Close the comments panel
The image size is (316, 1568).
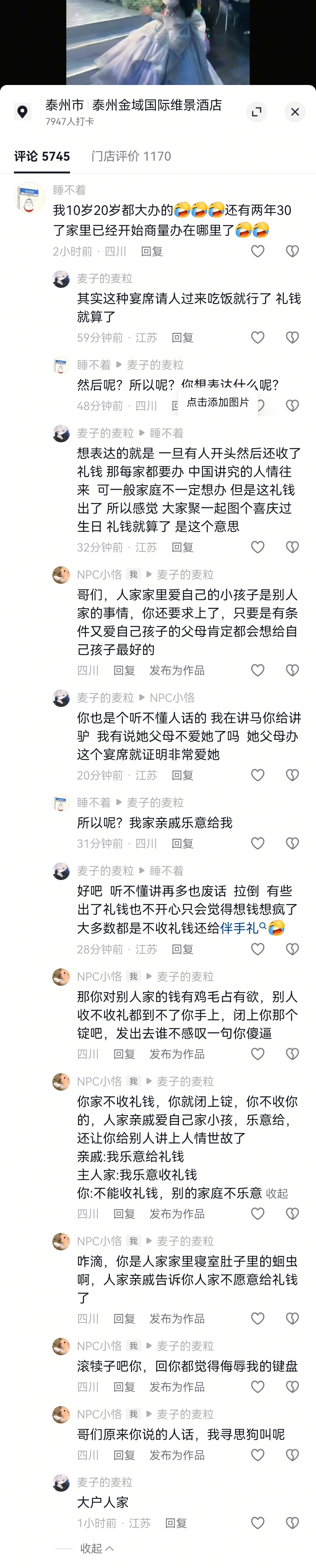pyautogui.click(x=295, y=112)
